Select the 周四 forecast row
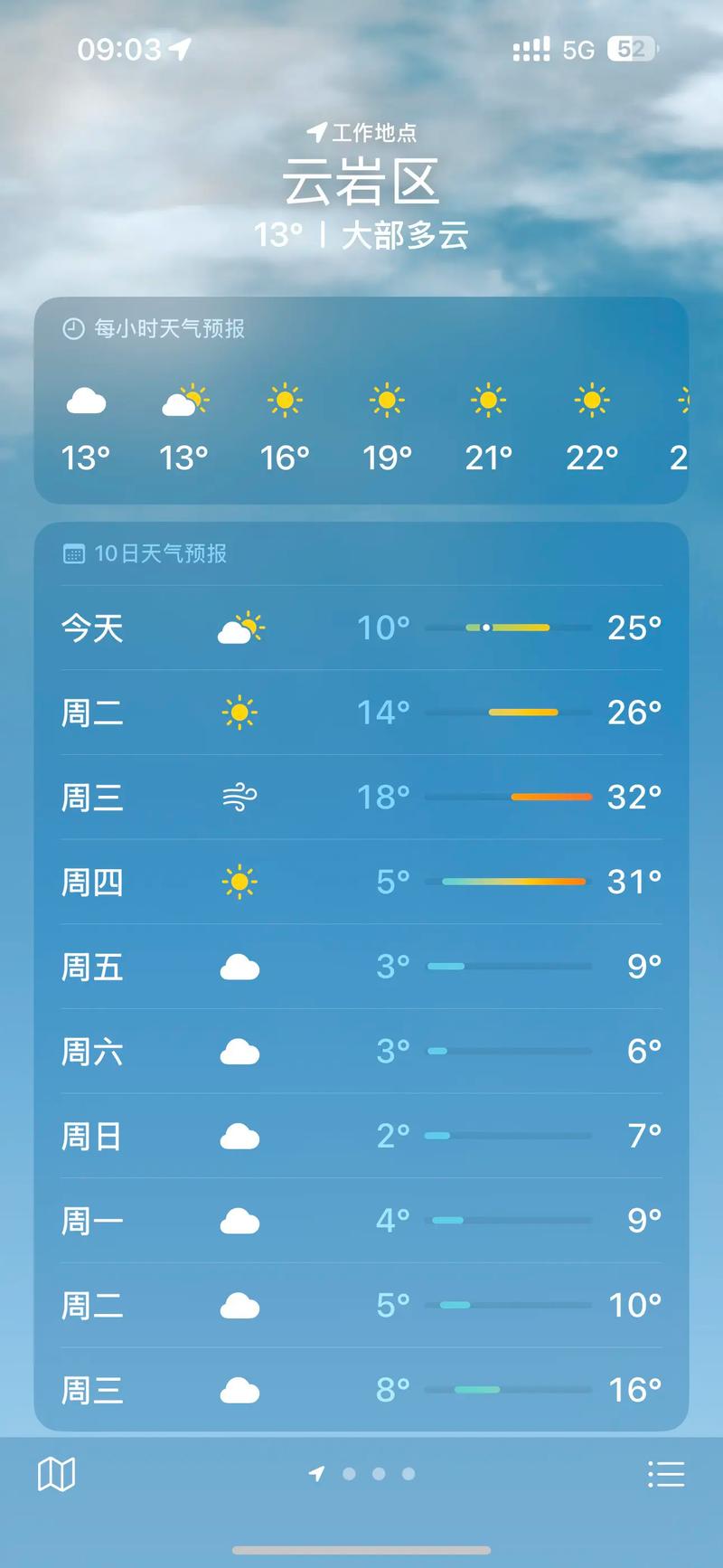This screenshot has width=723, height=1568. (x=361, y=882)
